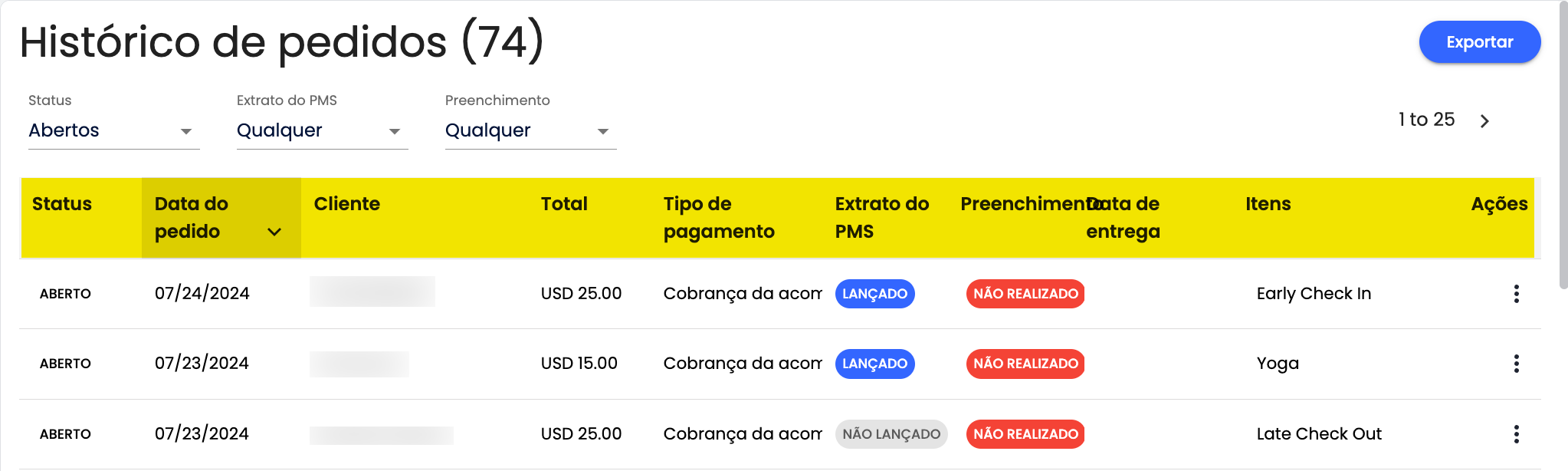Open actions menu for the Yoga order
Image resolution: width=1568 pixels, height=471 pixels.
(x=1516, y=364)
